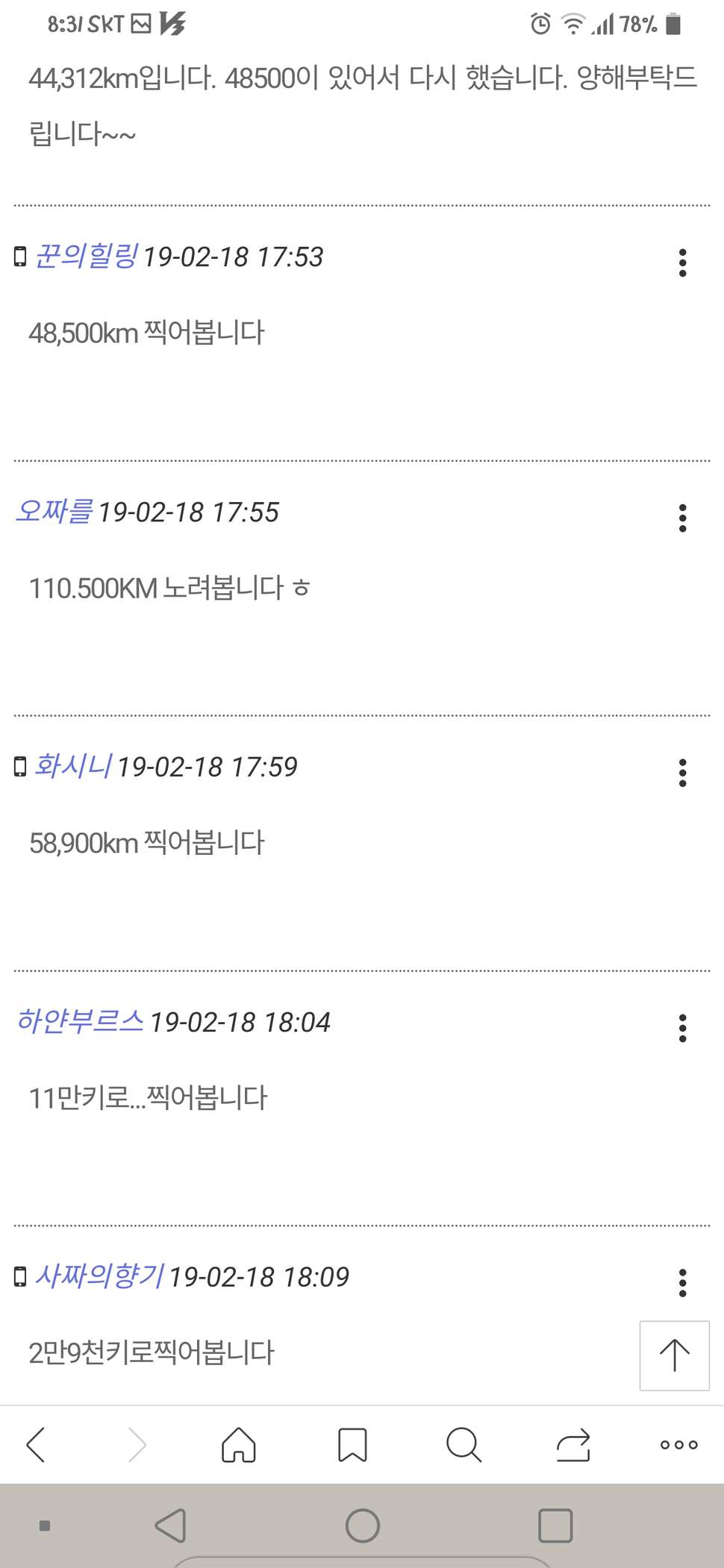Open 꾼의힐링's profile link

(x=86, y=256)
